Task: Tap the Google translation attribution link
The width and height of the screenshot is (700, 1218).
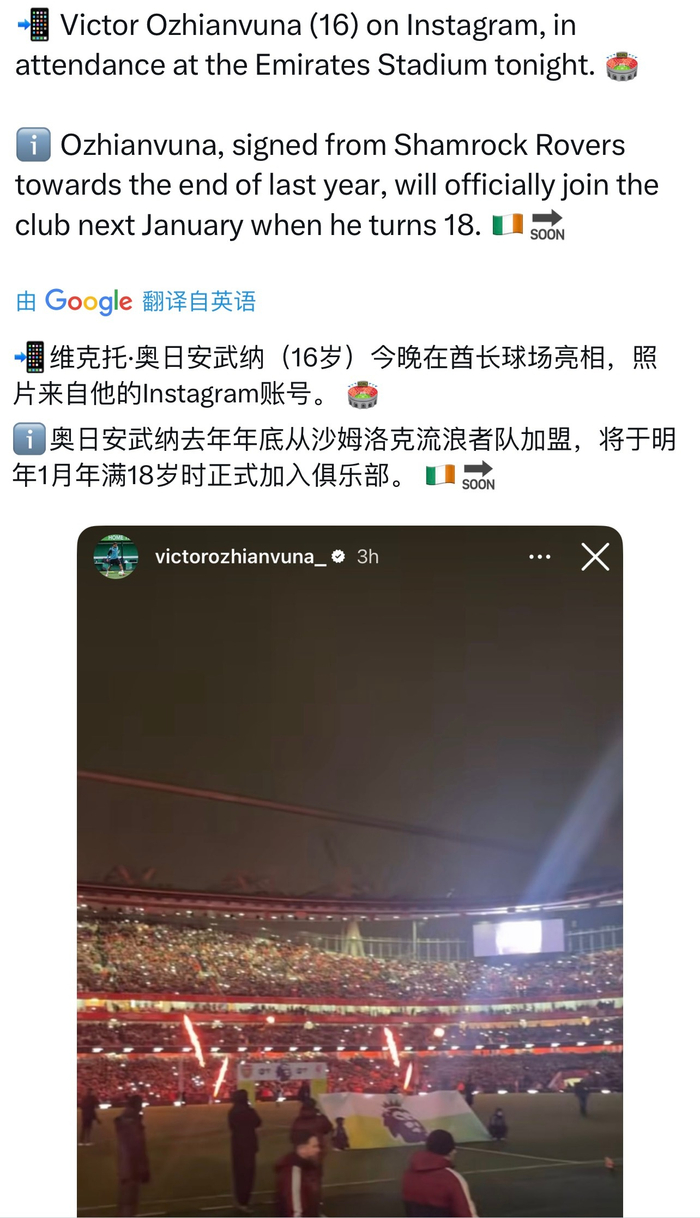Action: coord(136,301)
